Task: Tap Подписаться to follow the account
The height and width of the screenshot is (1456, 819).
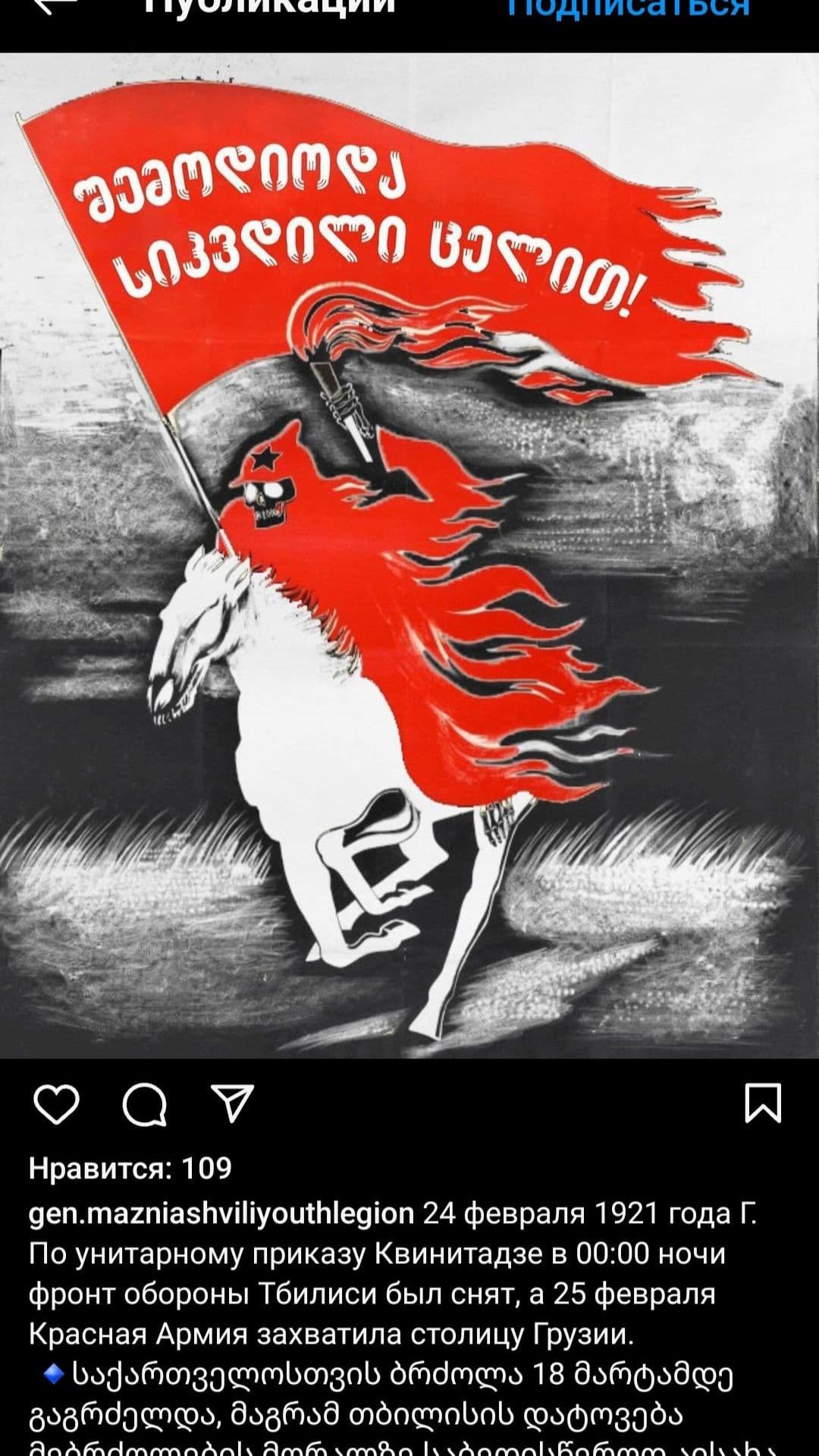Action: tap(627, 8)
